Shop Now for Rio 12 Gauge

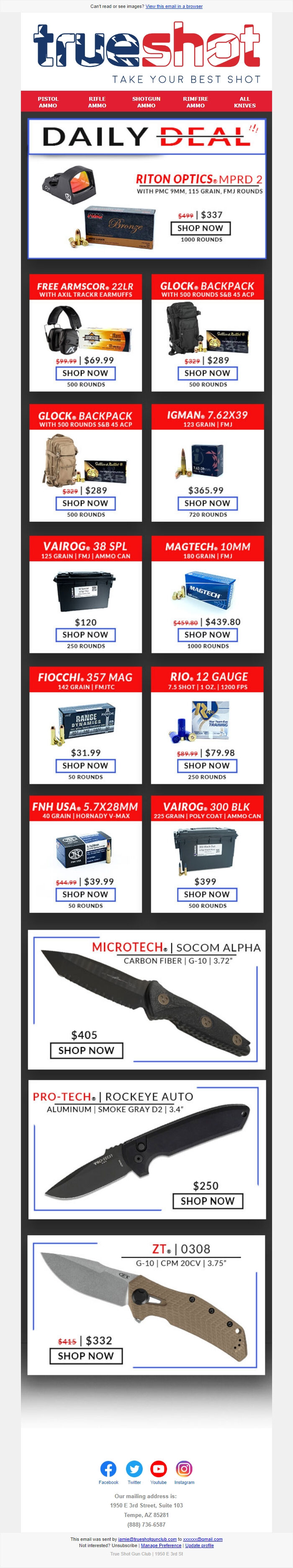point(207,765)
